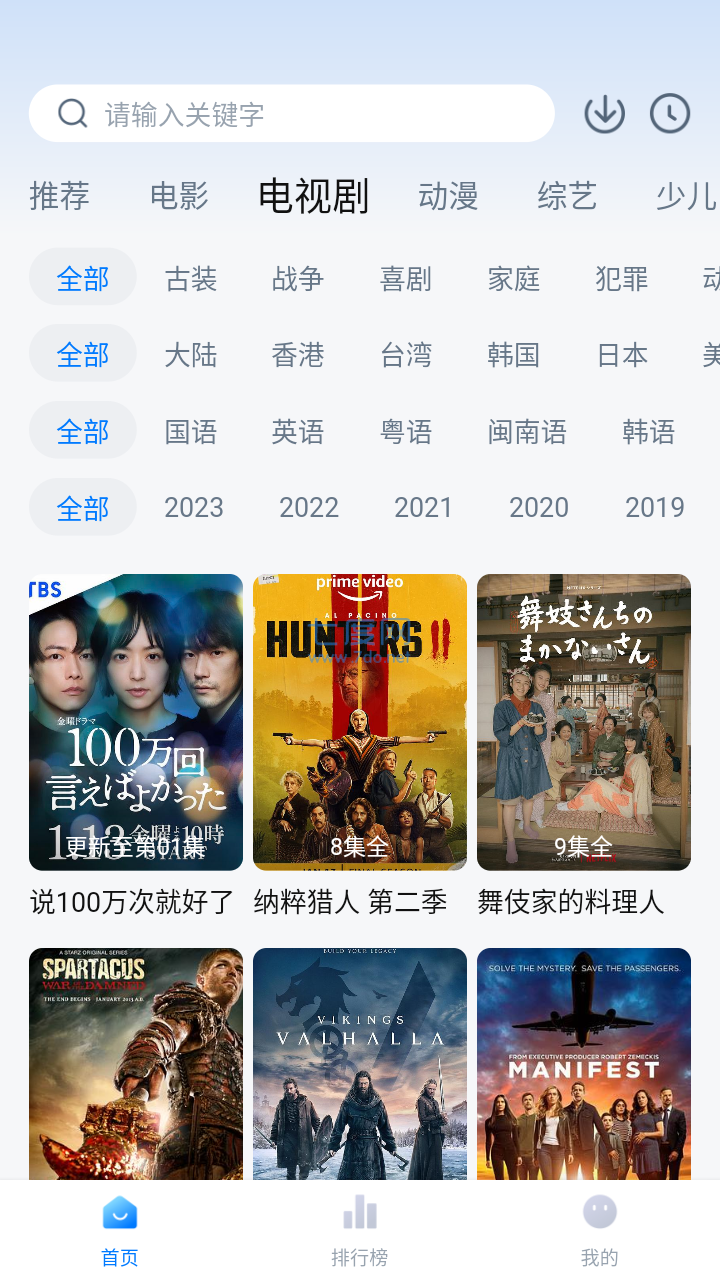
Task: Select the 古装 genre filter
Action: [190, 279]
